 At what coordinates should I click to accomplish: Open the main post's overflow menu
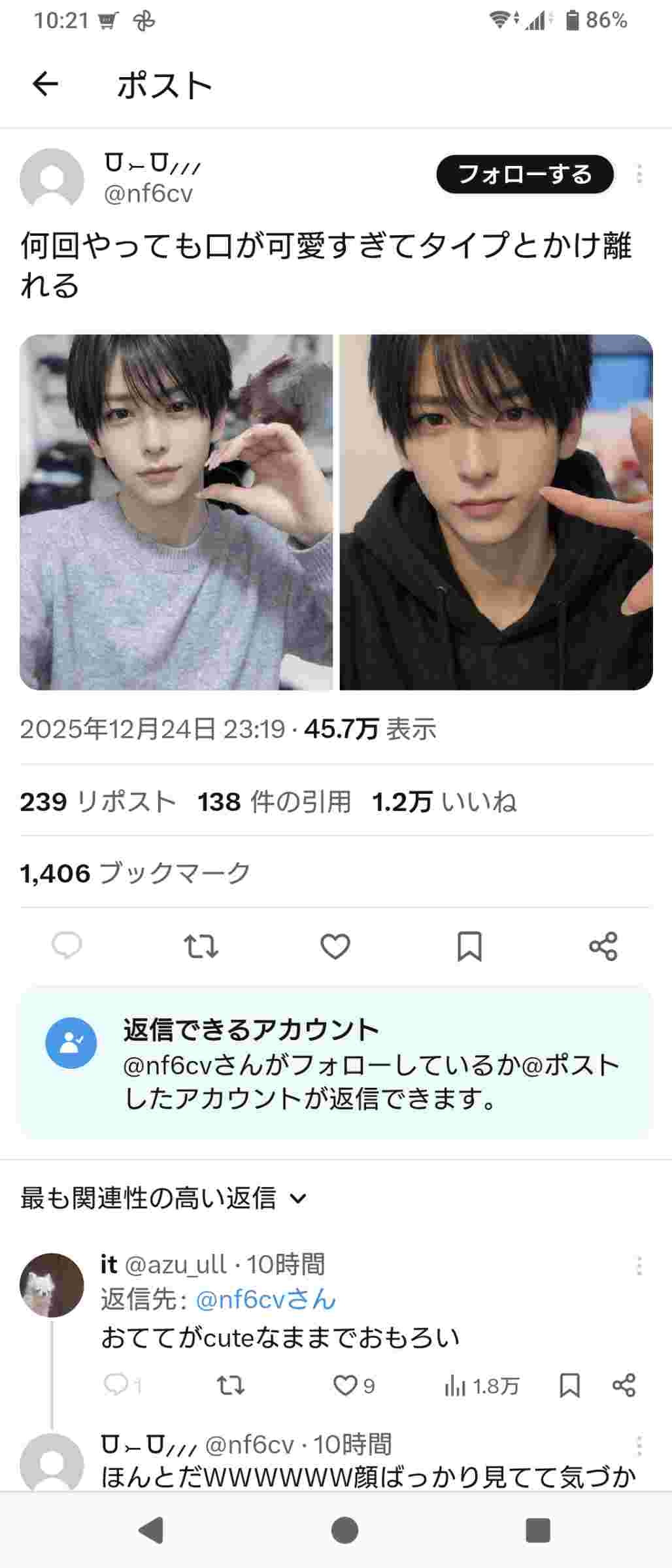pos(639,174)
